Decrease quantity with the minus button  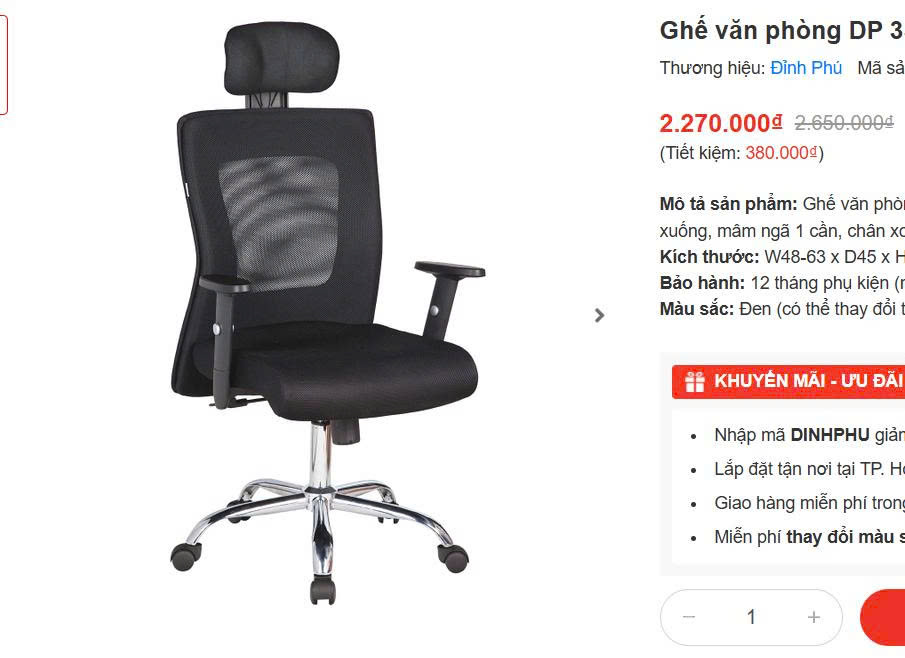(689, 617)
